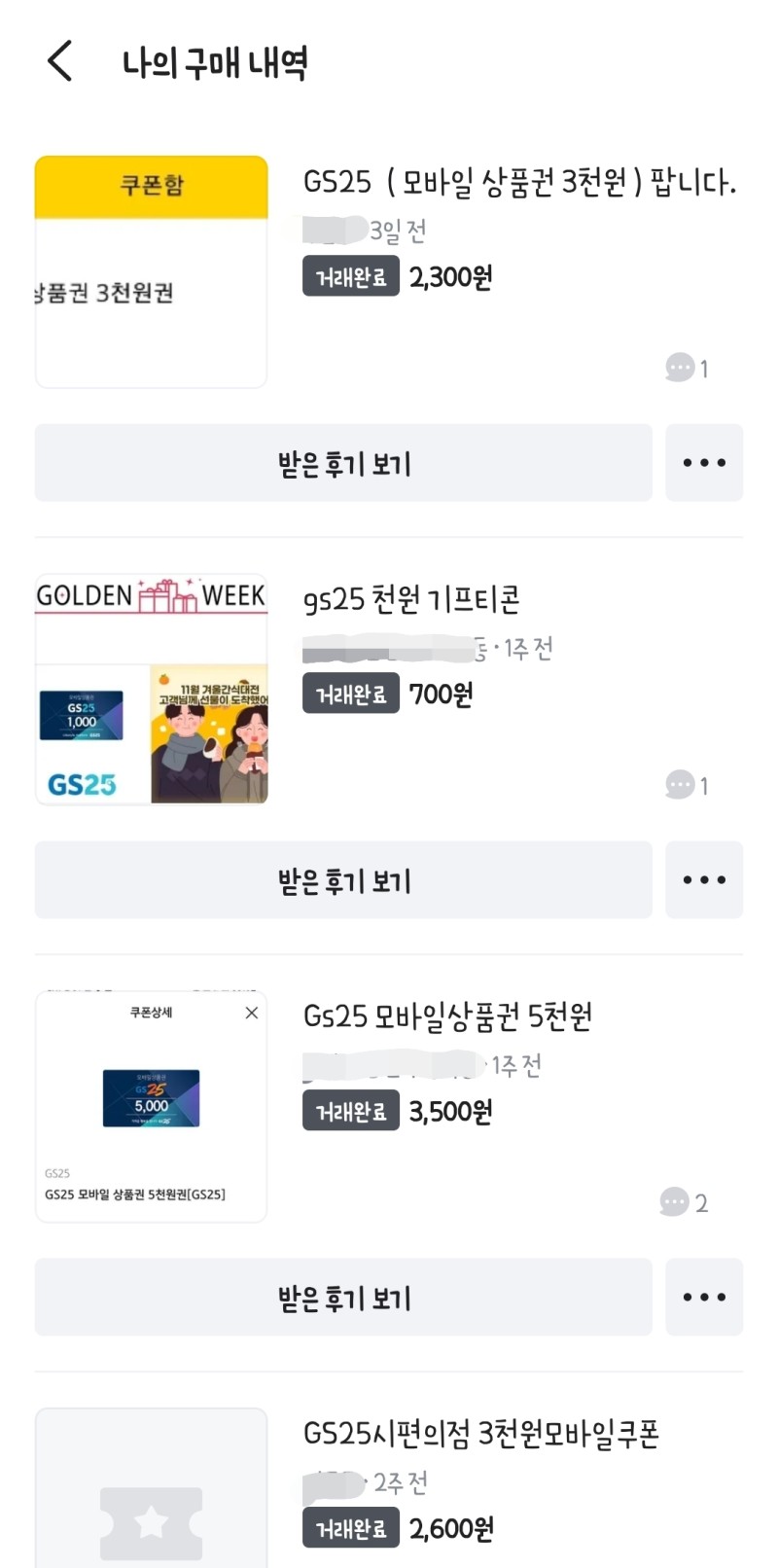Screen dimensions: 778x1568
Task: Open the gs25 천원 기프티콘 listing
Action: [412, 599]
